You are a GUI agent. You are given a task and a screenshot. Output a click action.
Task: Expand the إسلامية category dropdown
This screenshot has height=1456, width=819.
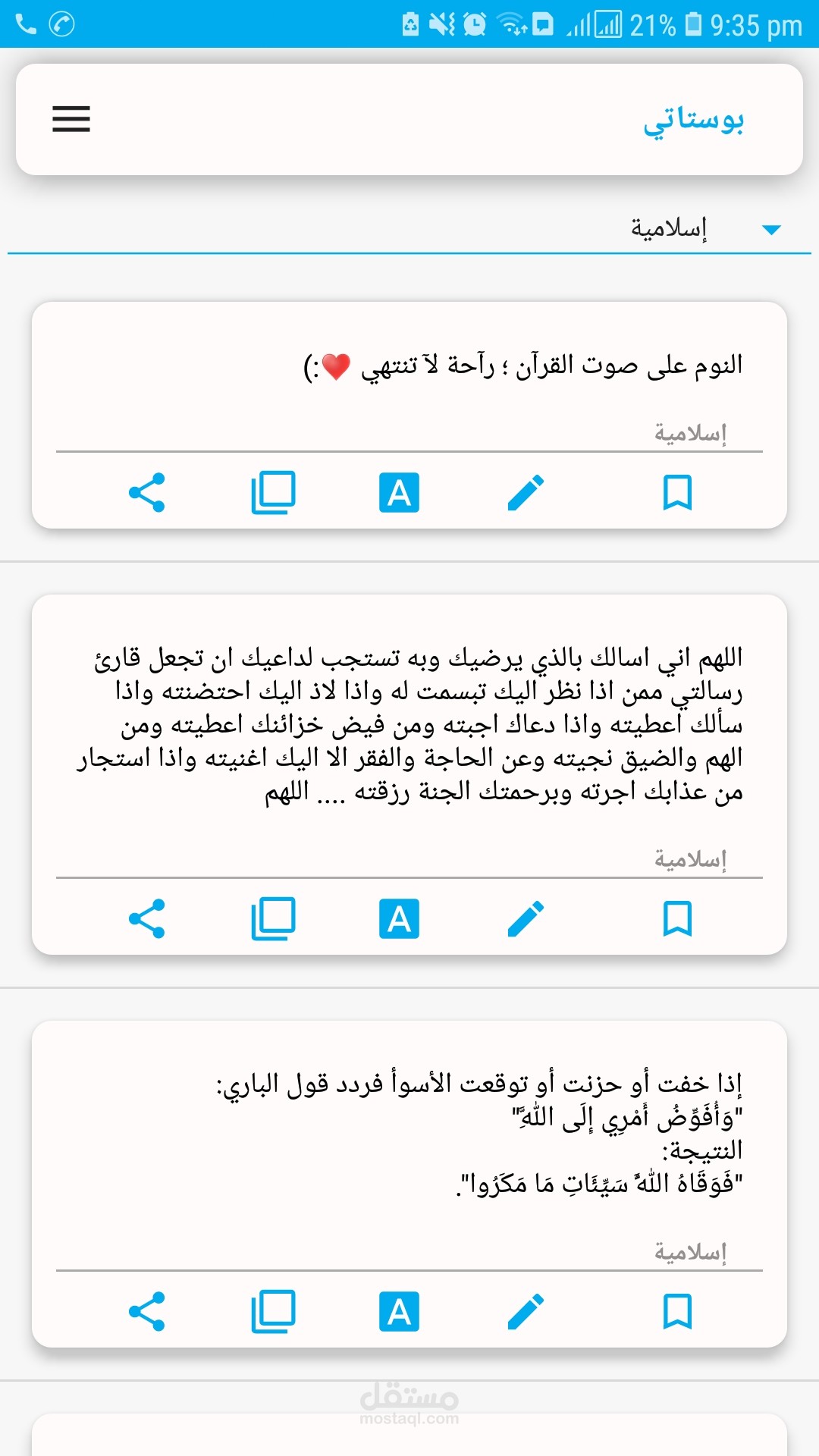[409, 228]
